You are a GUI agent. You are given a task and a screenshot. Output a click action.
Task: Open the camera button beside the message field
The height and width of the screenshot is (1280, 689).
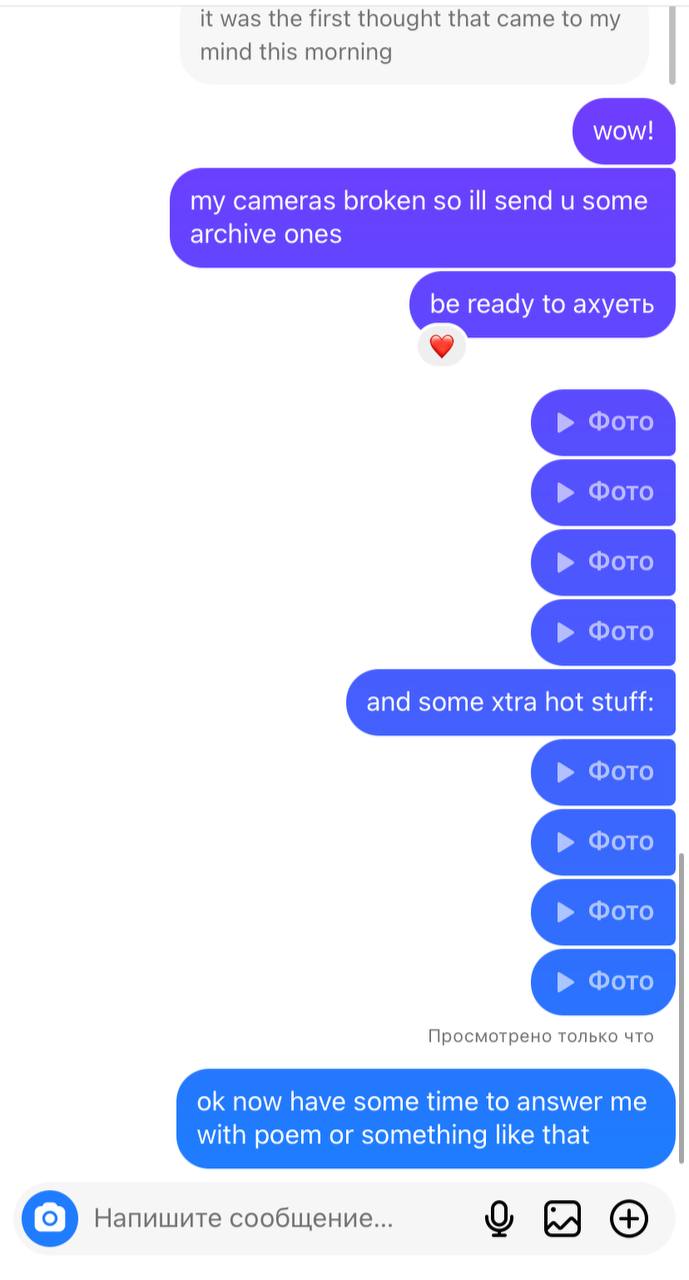tap(49, 1218)
